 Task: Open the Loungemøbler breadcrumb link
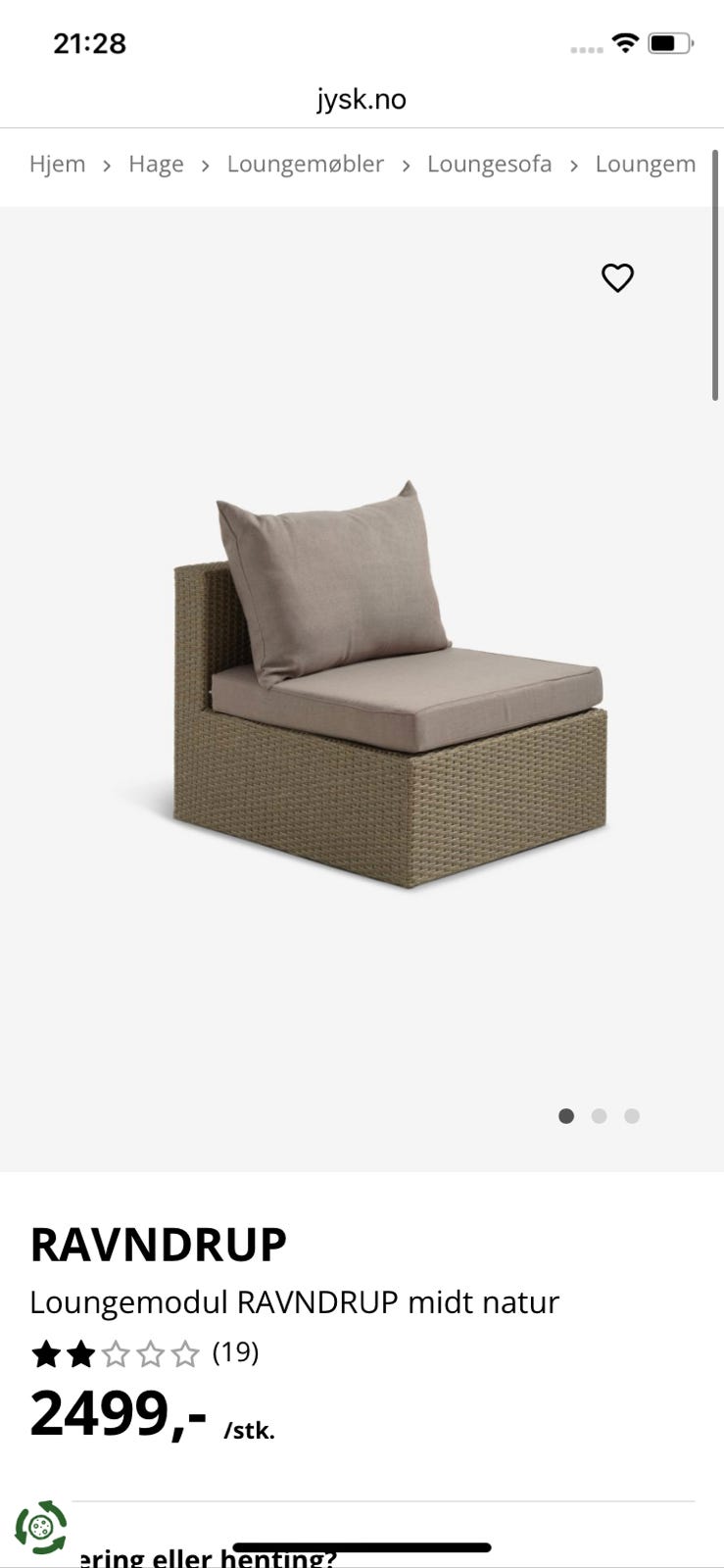pos(306,164)
